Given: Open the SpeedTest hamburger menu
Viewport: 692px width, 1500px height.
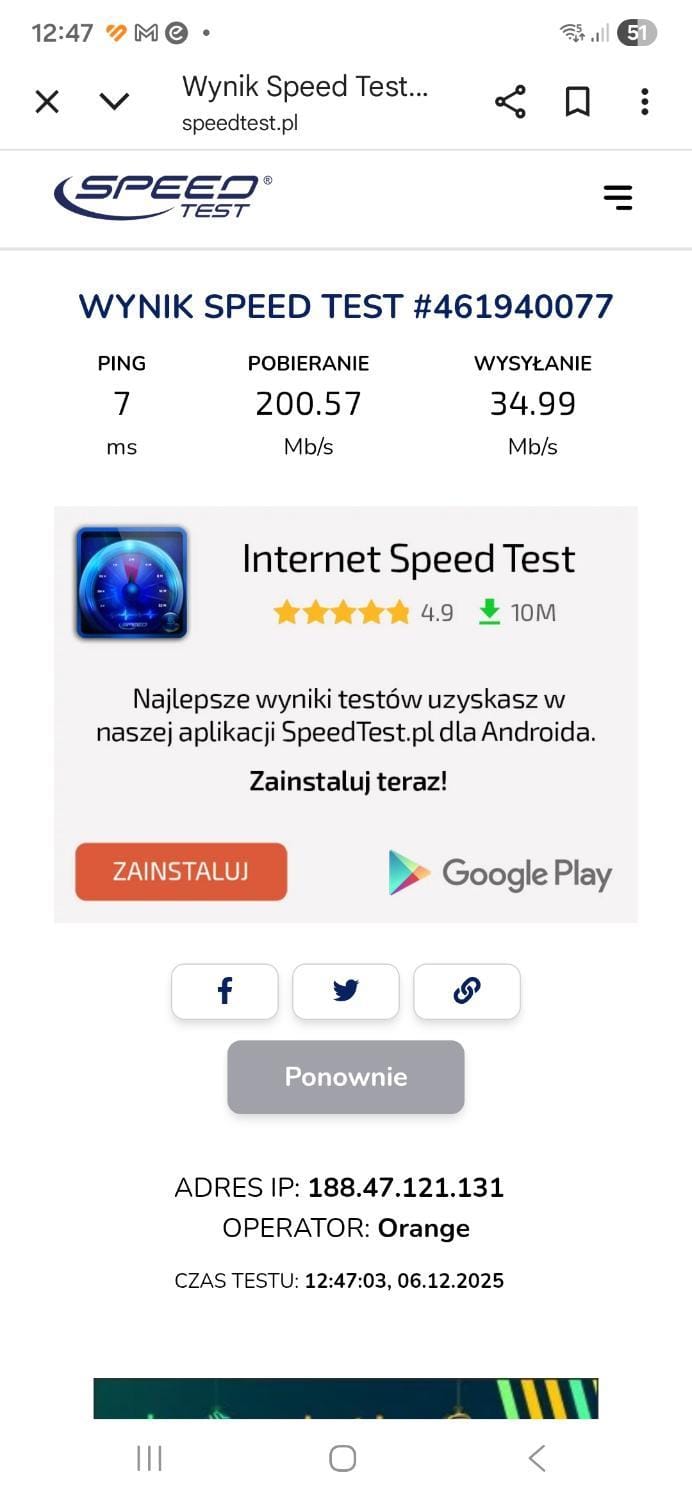Looking at the screenshot, I should click(618, 197).
